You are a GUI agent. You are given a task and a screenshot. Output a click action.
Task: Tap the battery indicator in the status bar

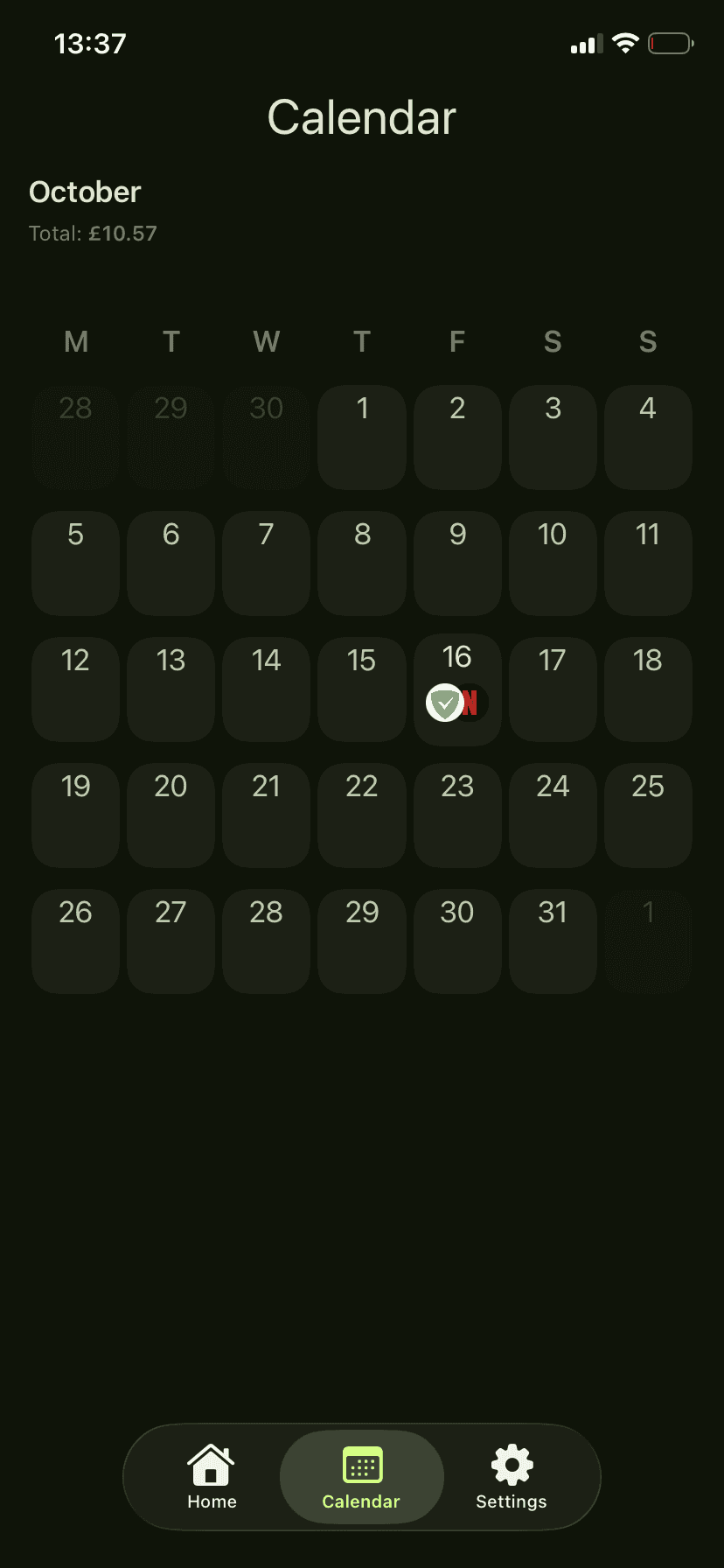click(670, 42)
